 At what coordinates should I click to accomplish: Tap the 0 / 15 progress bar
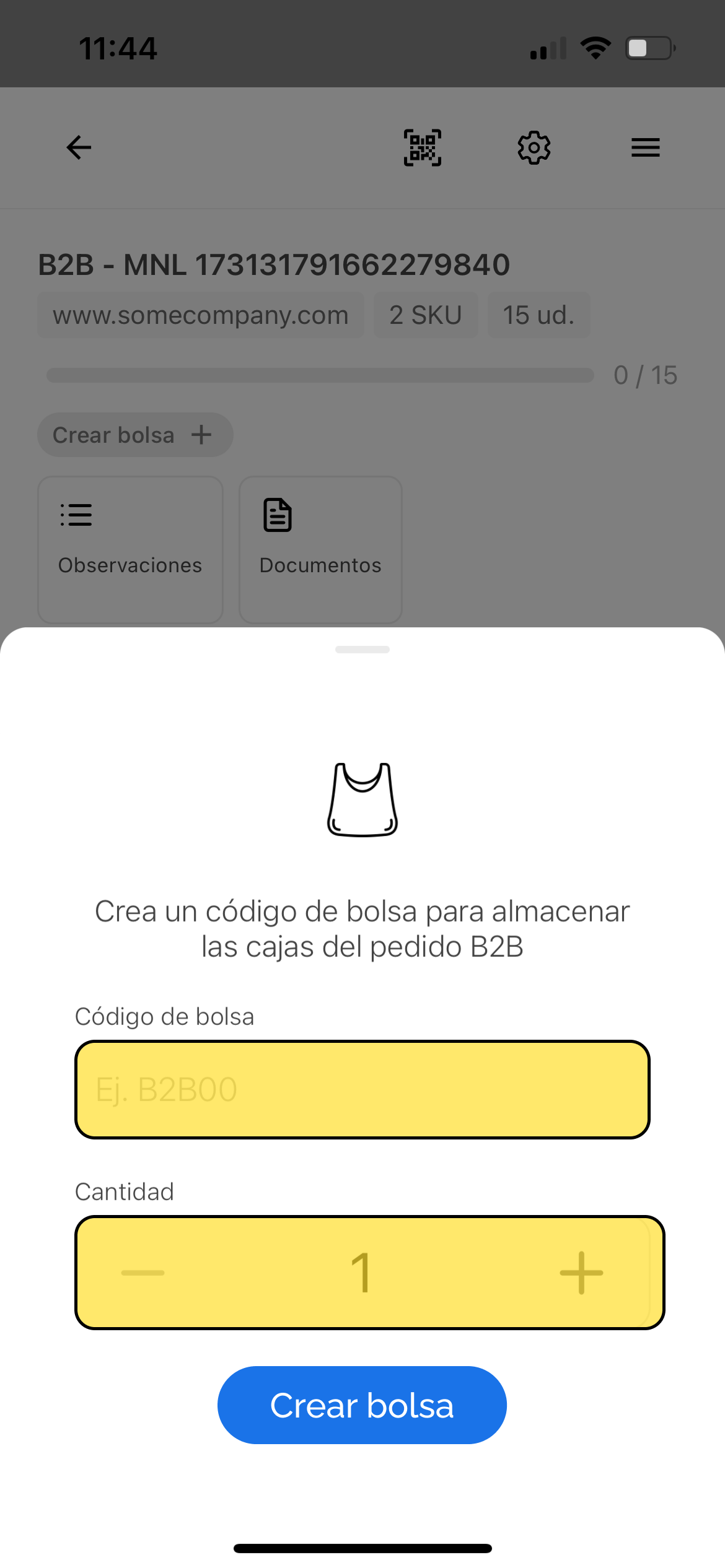320,375
